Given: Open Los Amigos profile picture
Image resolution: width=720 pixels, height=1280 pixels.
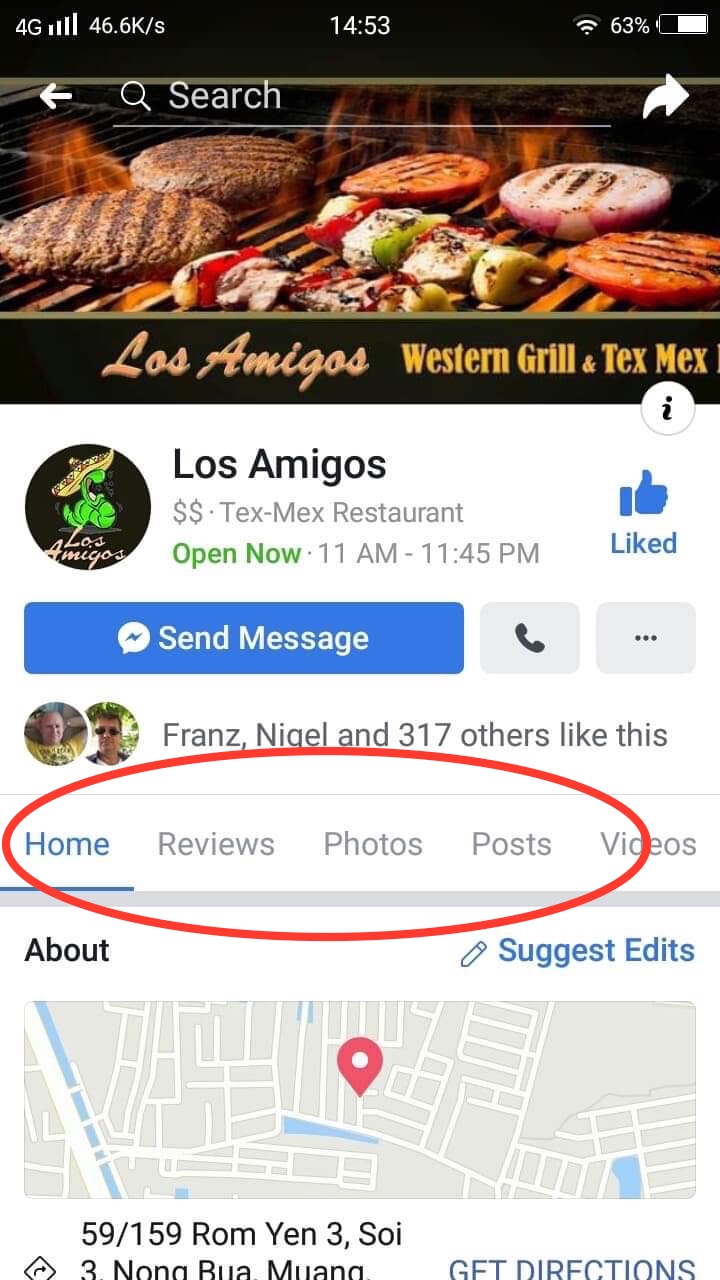Looking at the screenshot, I should tap(88, 507).
